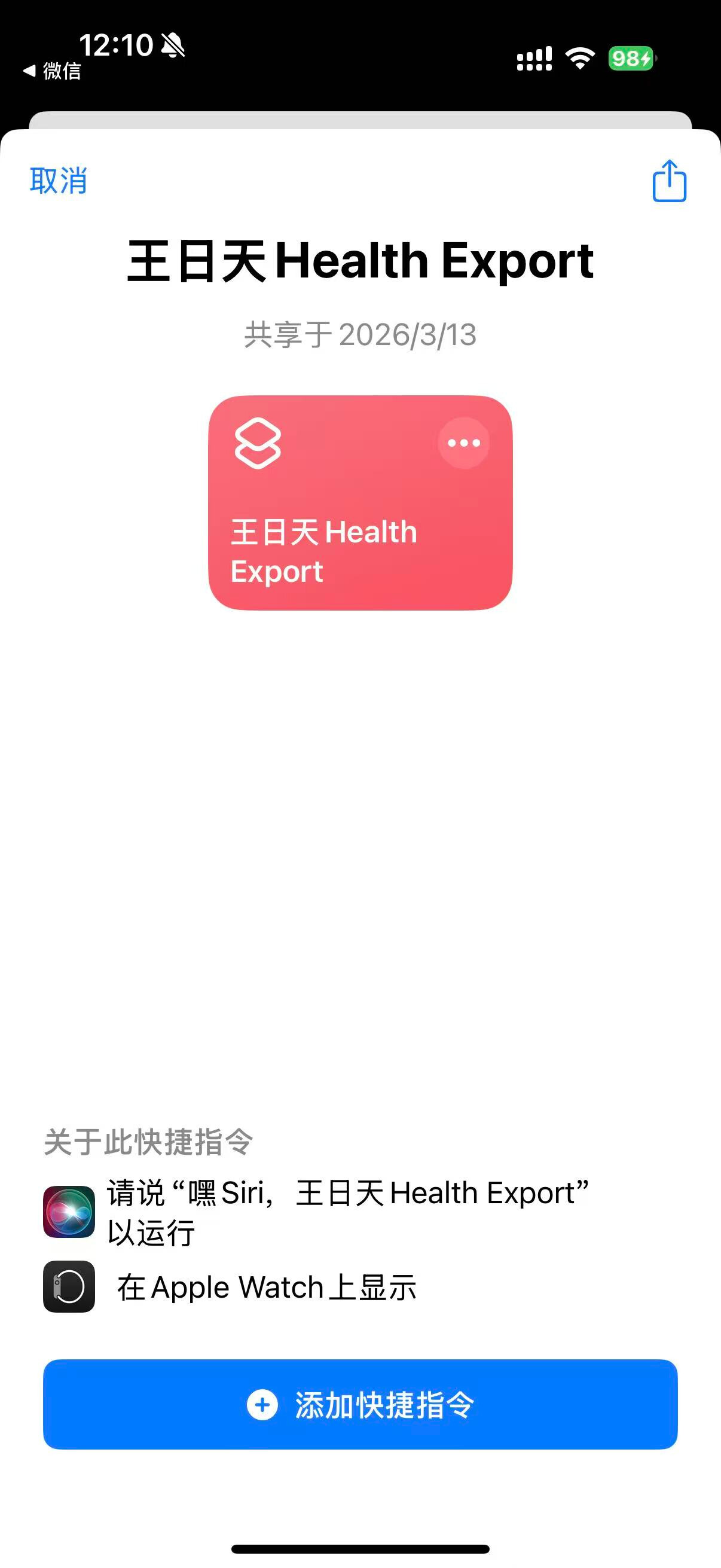Viewport: 721px width, 1568px height.
Task: Tap the 添加快捷指令 button
Action: pos(360,1404)
